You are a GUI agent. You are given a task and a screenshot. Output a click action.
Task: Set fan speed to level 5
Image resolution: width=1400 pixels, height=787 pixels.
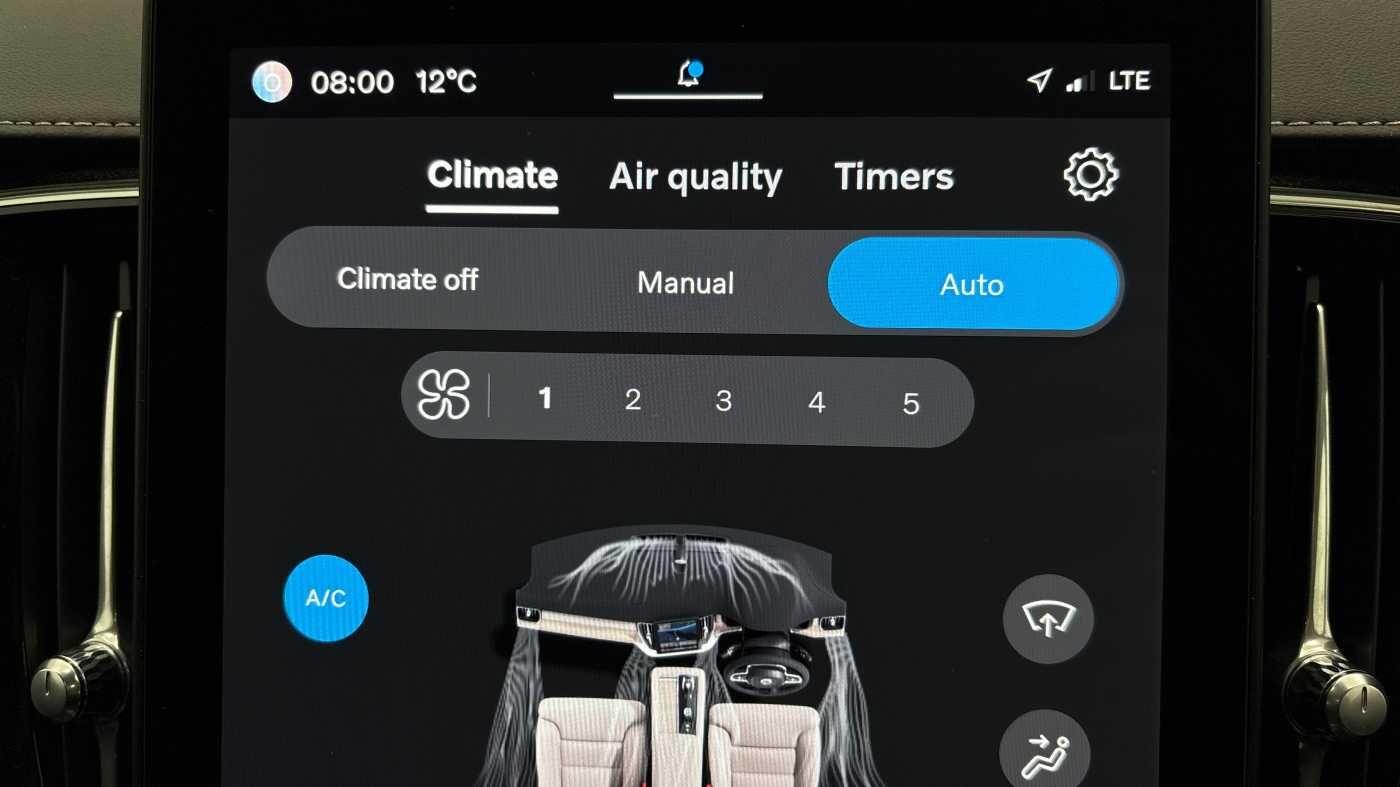pos(910,404)
